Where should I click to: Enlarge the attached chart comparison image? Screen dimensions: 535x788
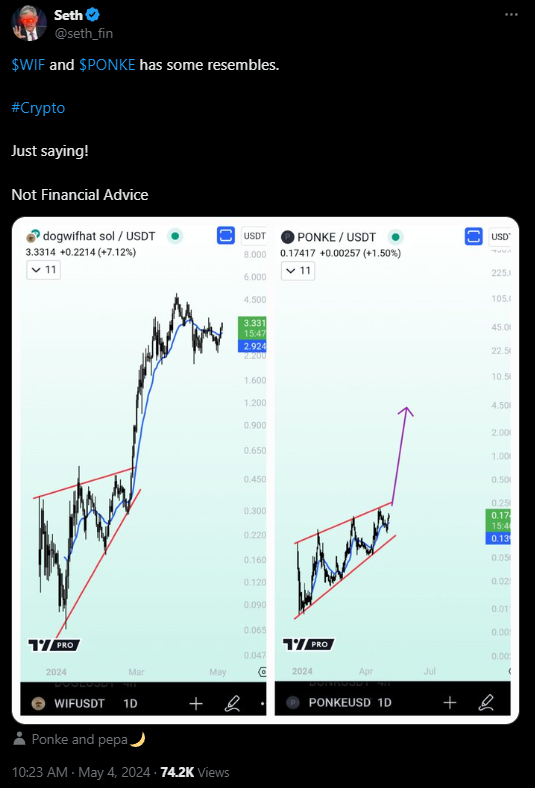click(x=265, y=470)
